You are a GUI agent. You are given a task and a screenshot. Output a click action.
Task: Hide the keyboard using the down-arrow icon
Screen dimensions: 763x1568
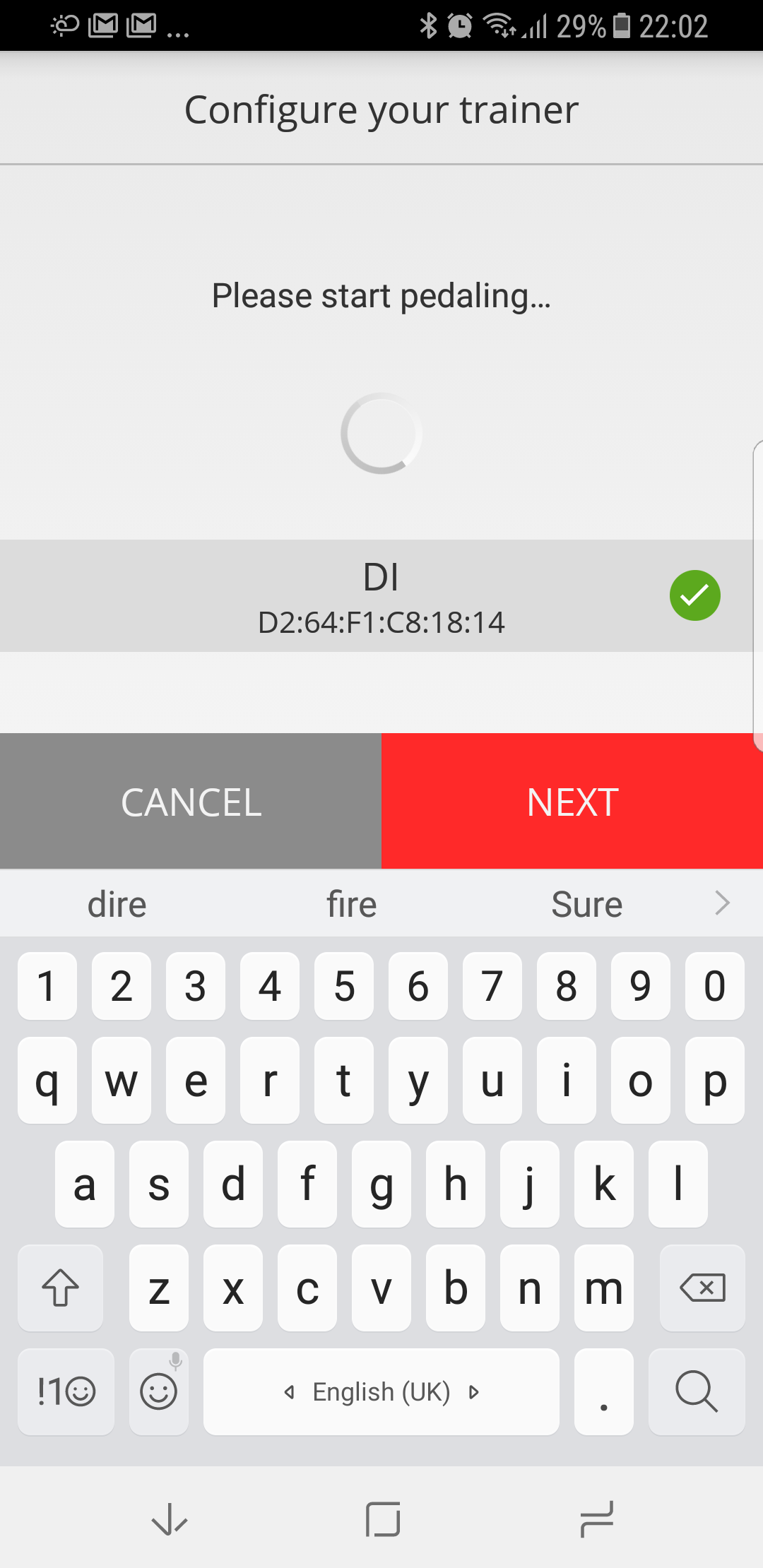pyautogui.click(x=168, y=1521)
